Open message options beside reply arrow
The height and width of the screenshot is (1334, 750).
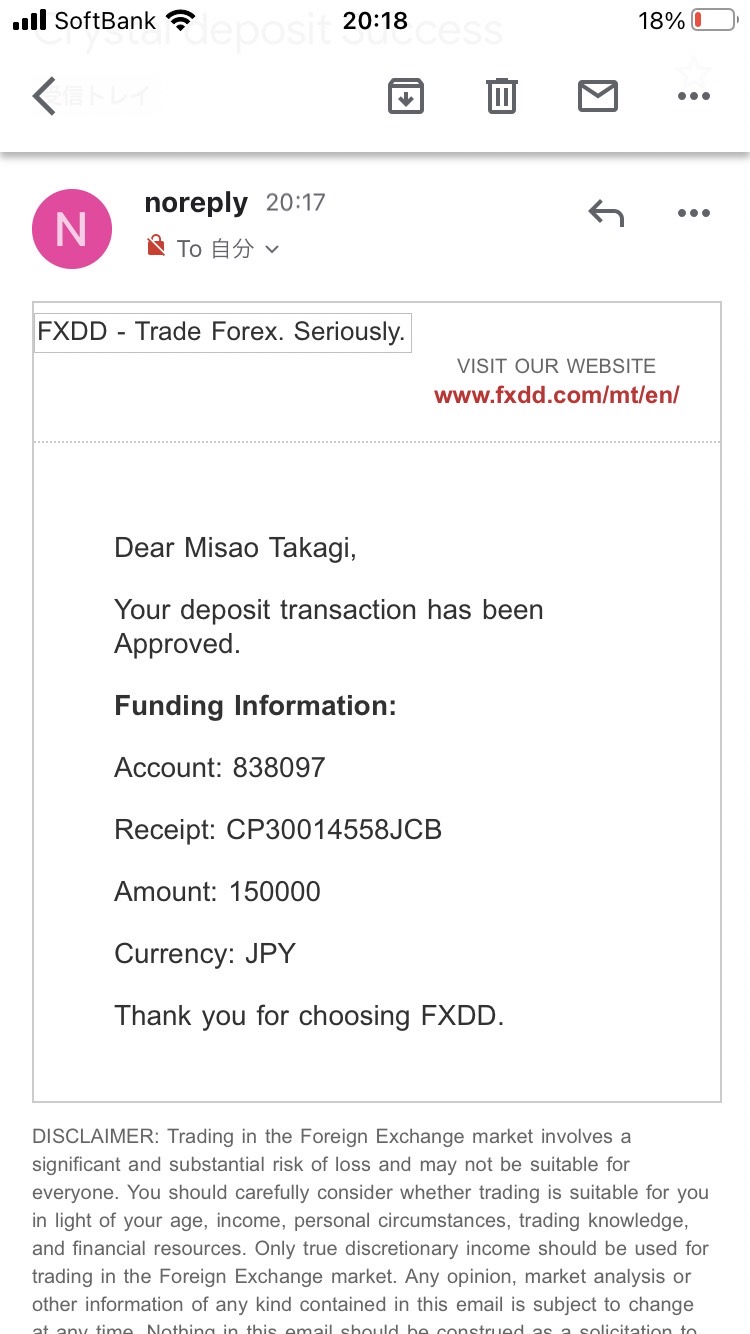click(694, 213)
